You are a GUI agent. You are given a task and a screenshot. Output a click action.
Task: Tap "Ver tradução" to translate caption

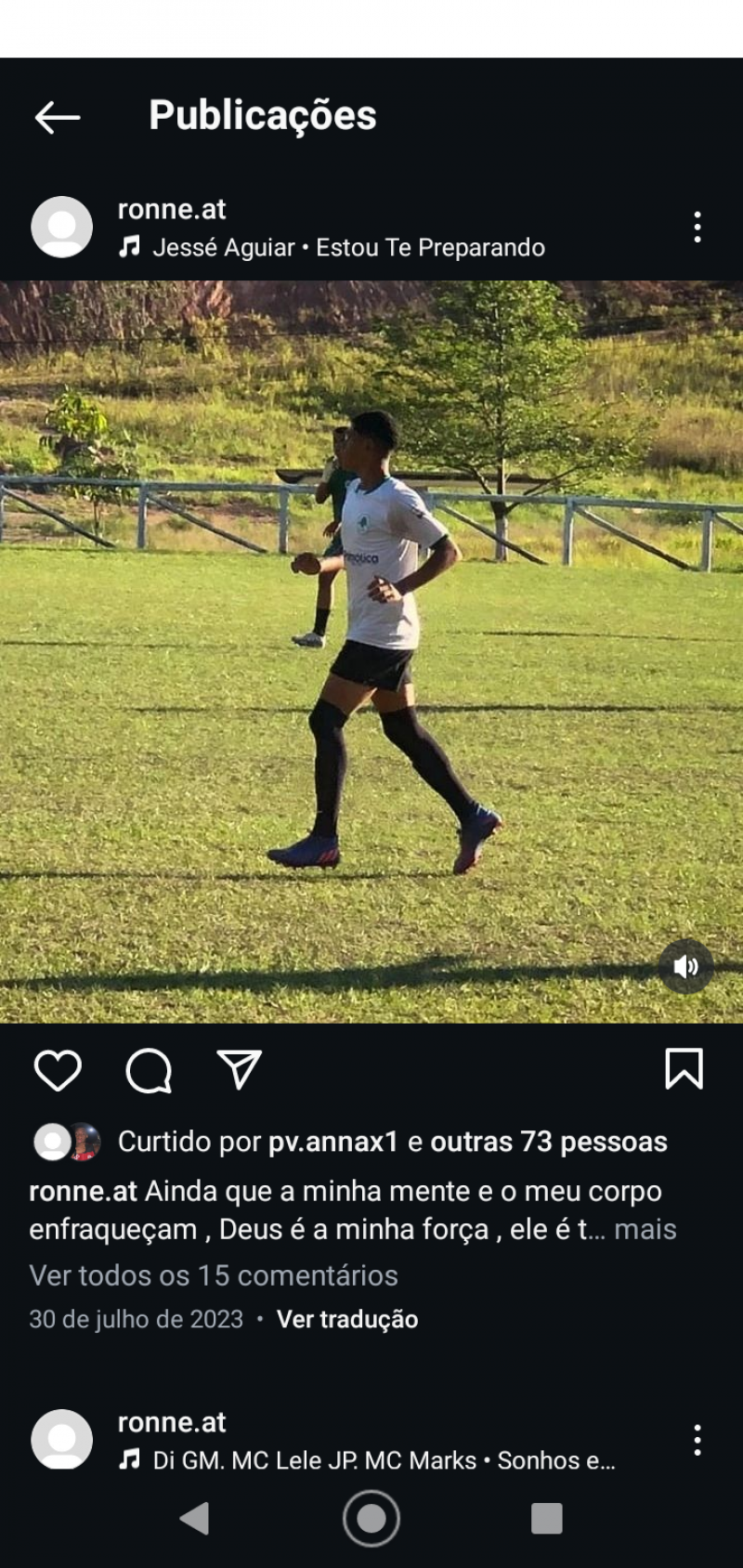pyautogui.click(x=347, y=1319)
